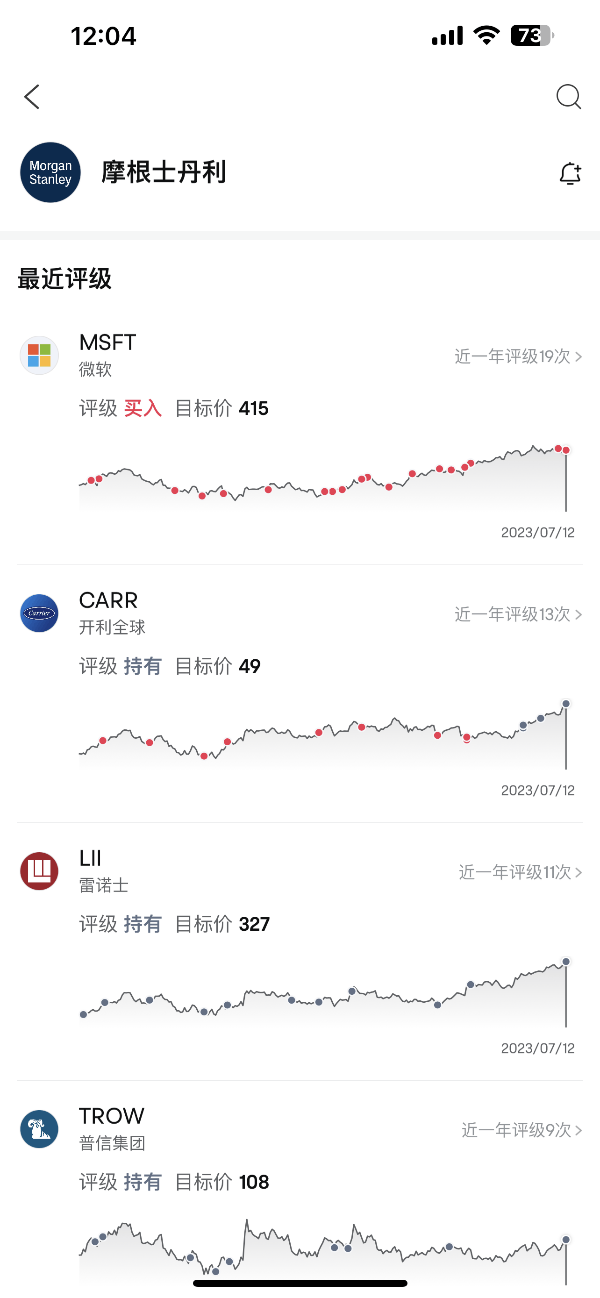View LII's 近一年评级11次 history
This screenshot has width=600, height=1298.
click(521, 872)
